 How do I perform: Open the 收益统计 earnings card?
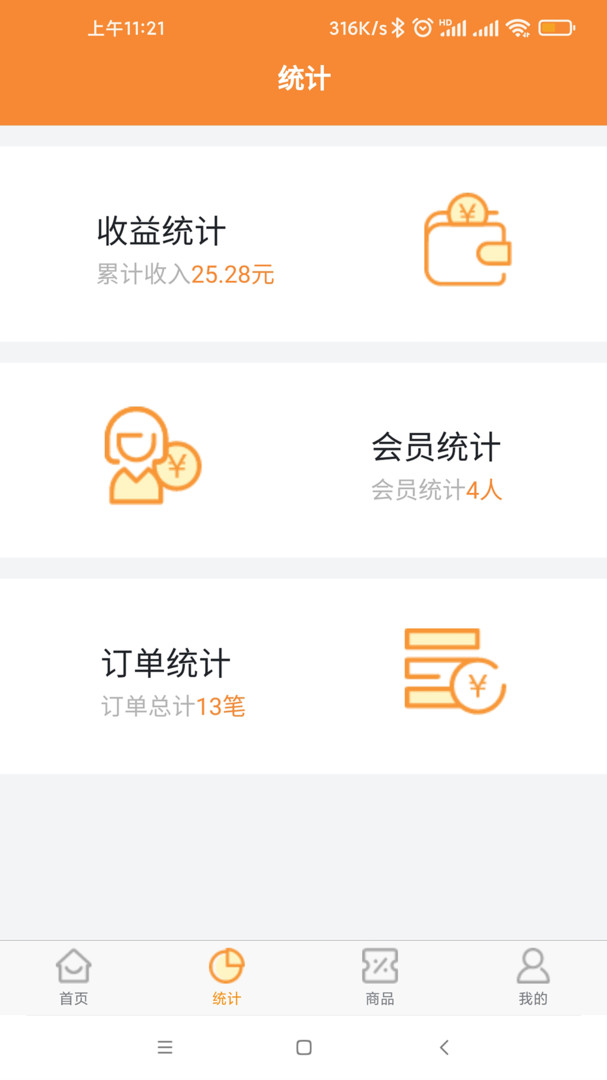(303, 244)
